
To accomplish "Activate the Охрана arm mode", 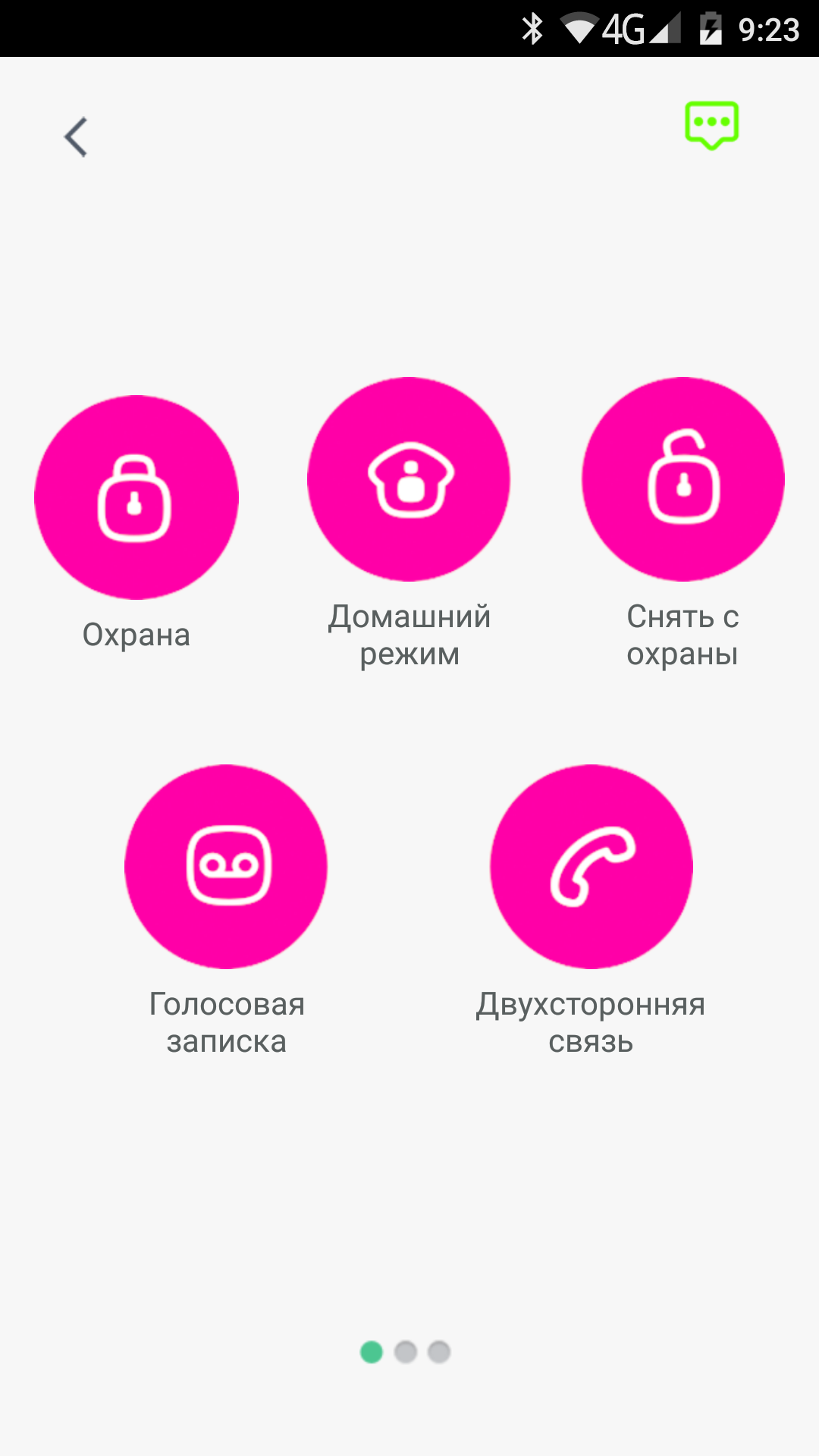I will [x=136, y=497].
